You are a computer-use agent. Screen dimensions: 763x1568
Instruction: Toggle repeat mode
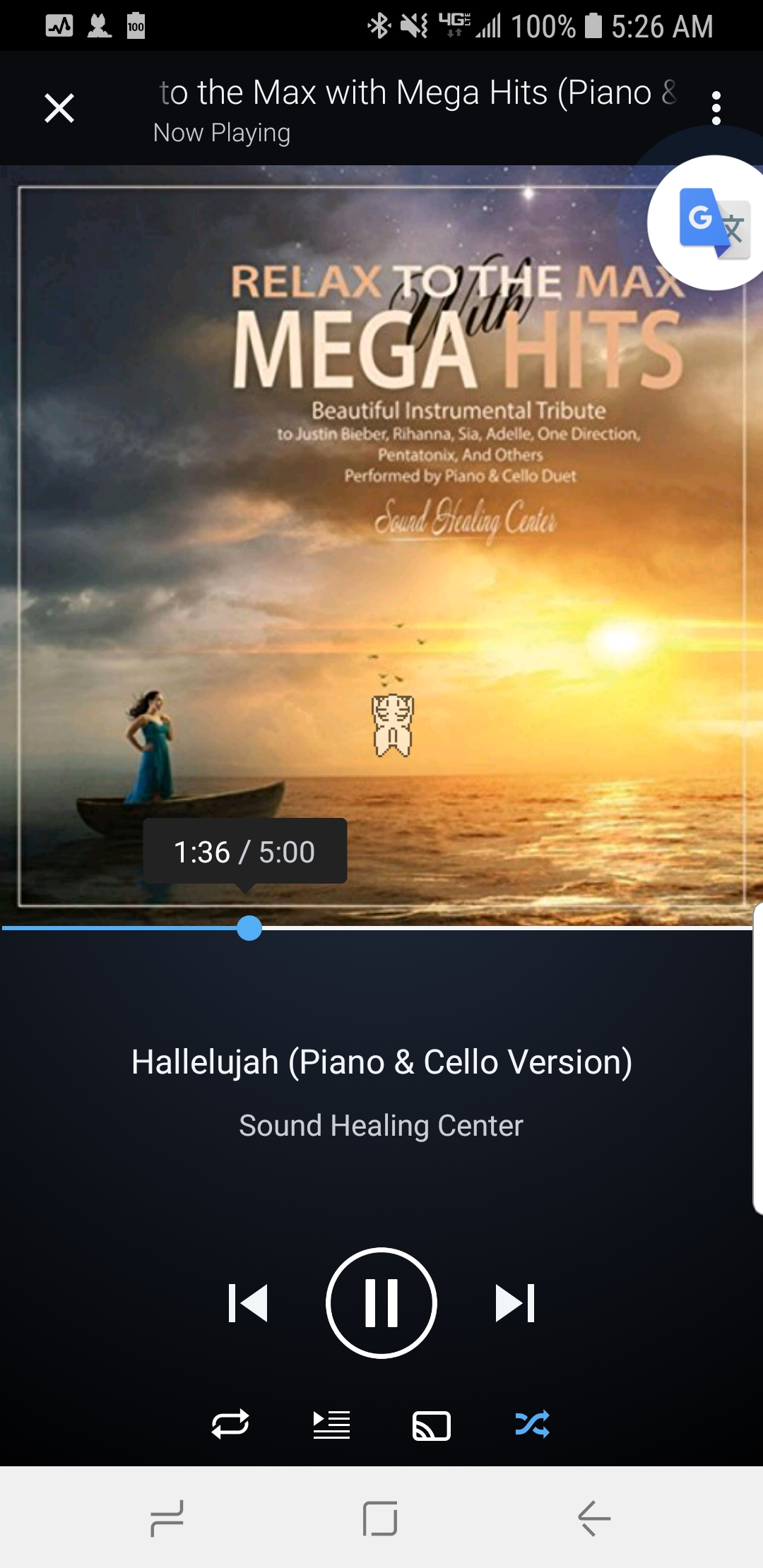(230, 1425)
